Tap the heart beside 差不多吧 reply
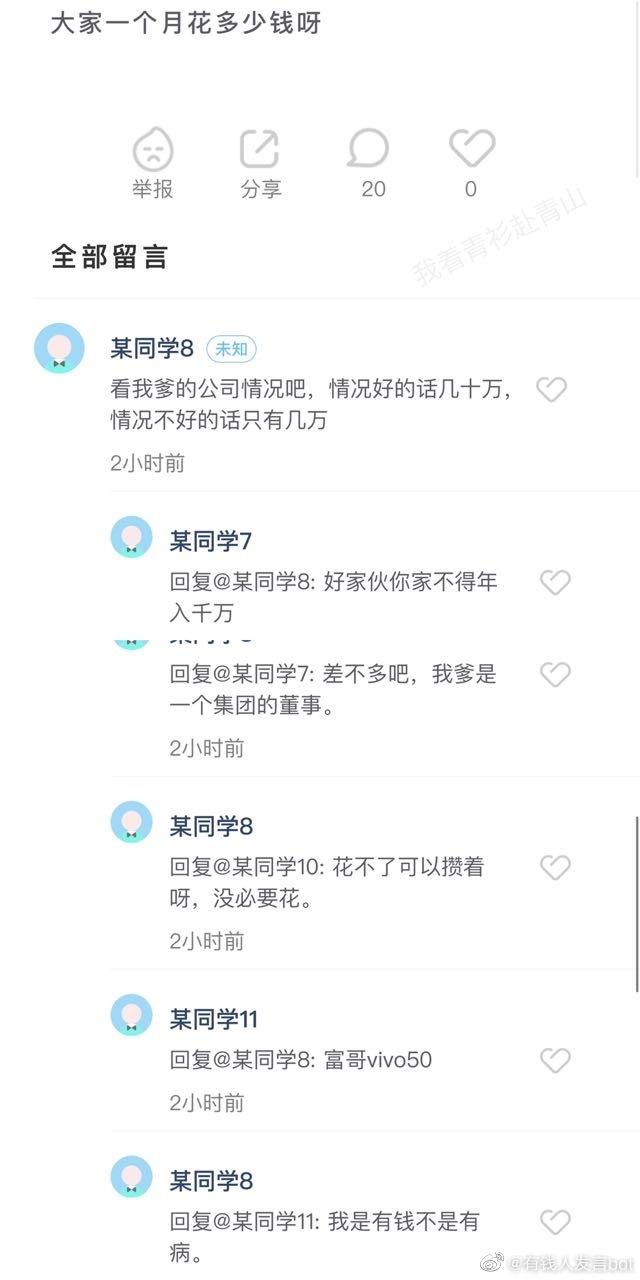Image resolution: width=640 pixels, height=1280 pixels. coord(555,675)
